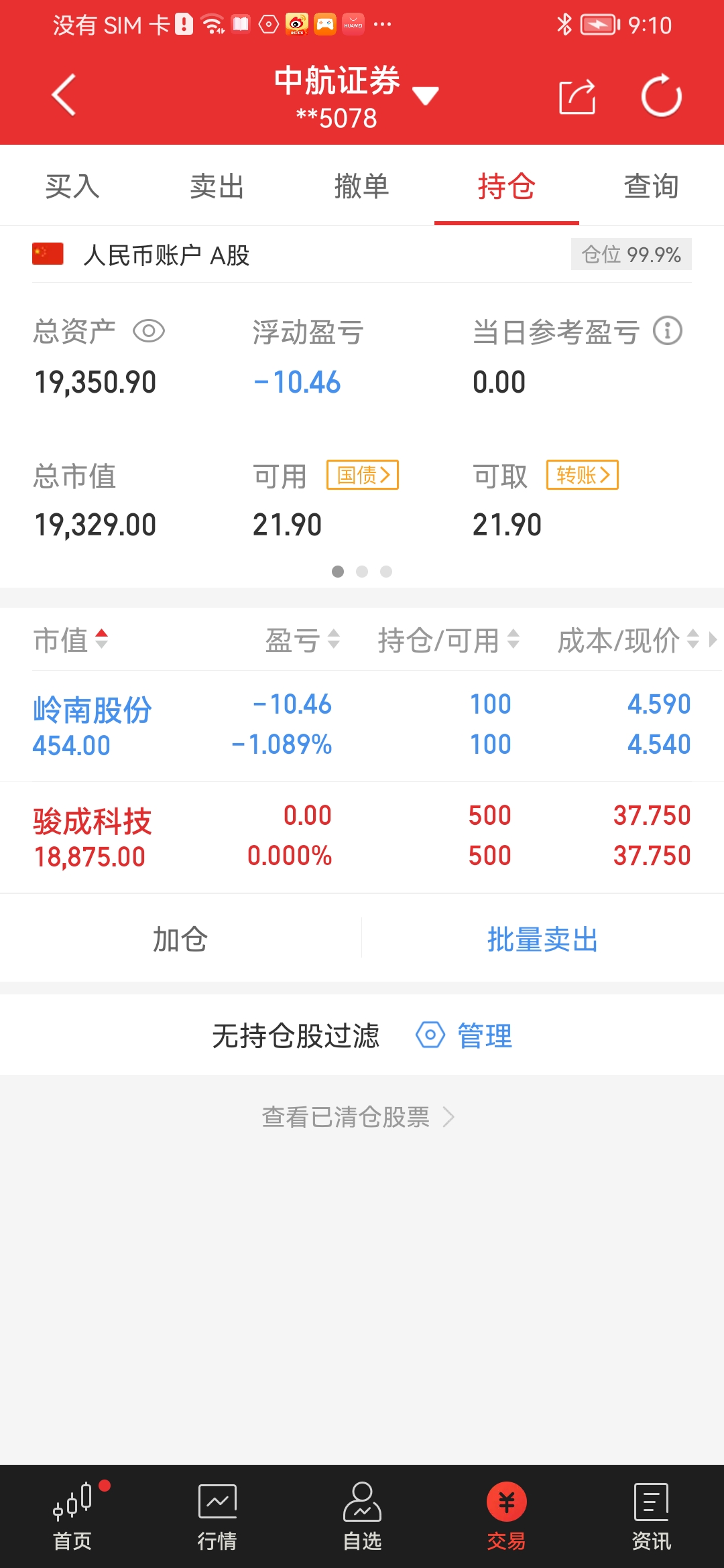724x1568 pixels.
Task: View 查看已清仓股票 link
Action: click(359, 1117)
